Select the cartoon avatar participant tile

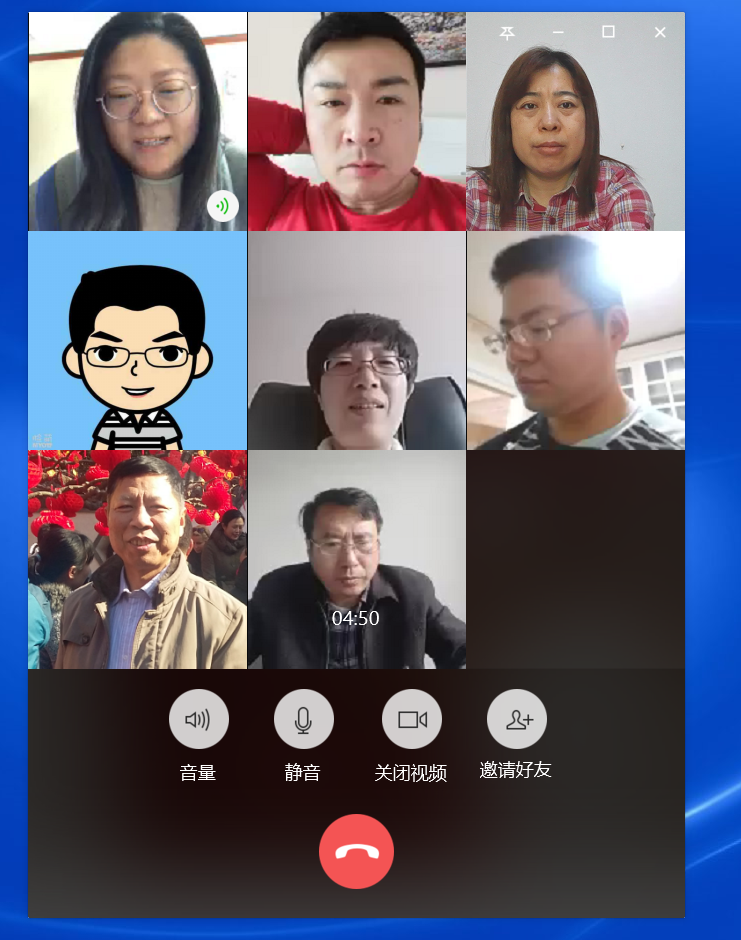coord(137,340)
